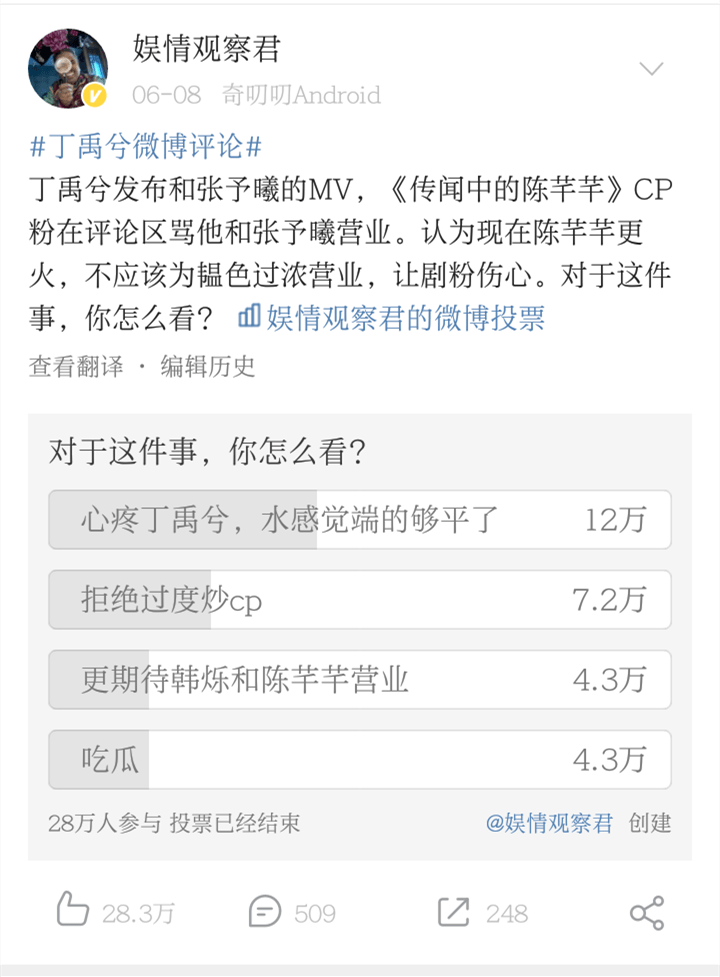Tap the Android source label icon area
720x977 pixels.
click(300, 95)
